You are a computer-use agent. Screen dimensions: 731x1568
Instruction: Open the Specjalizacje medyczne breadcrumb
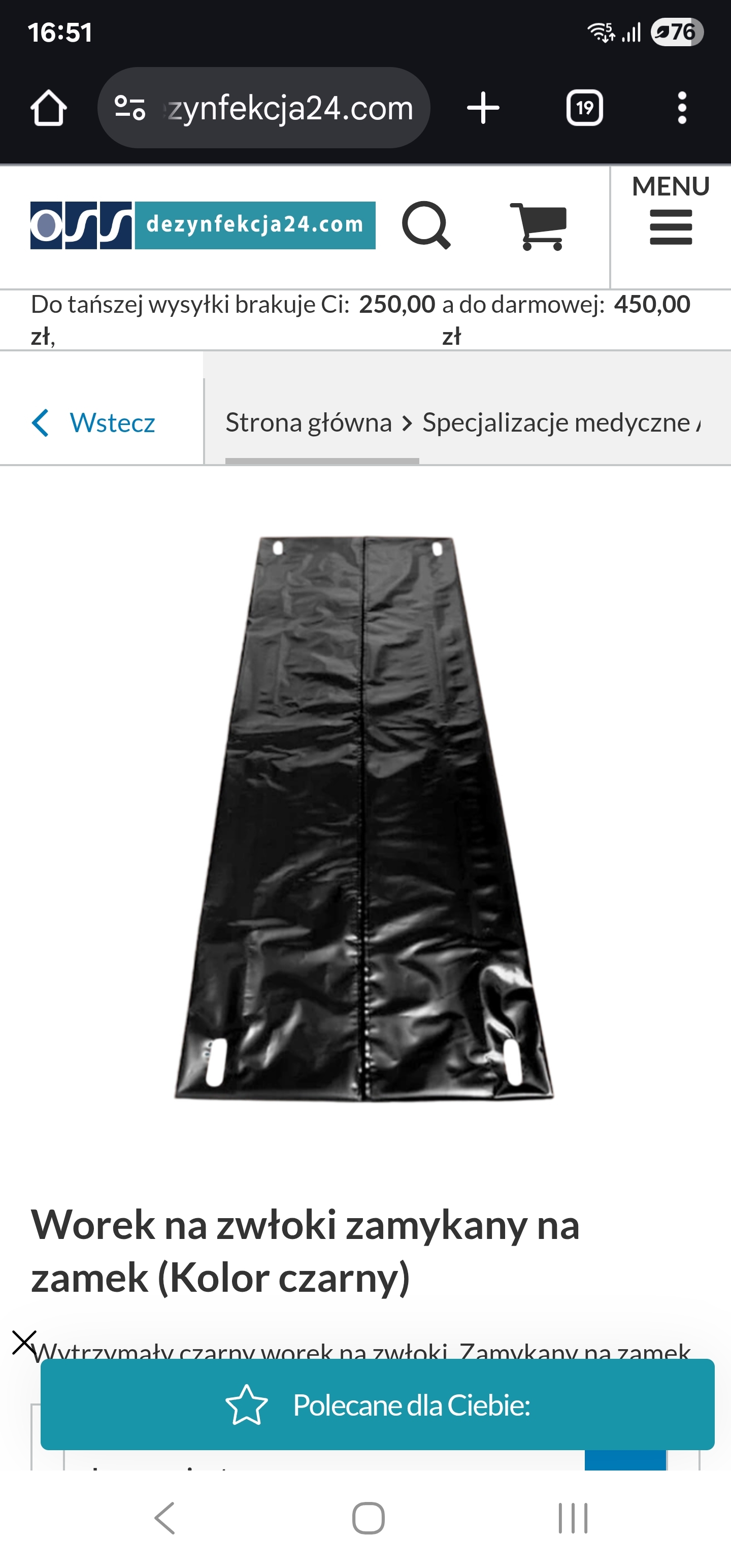coord(556,422)
